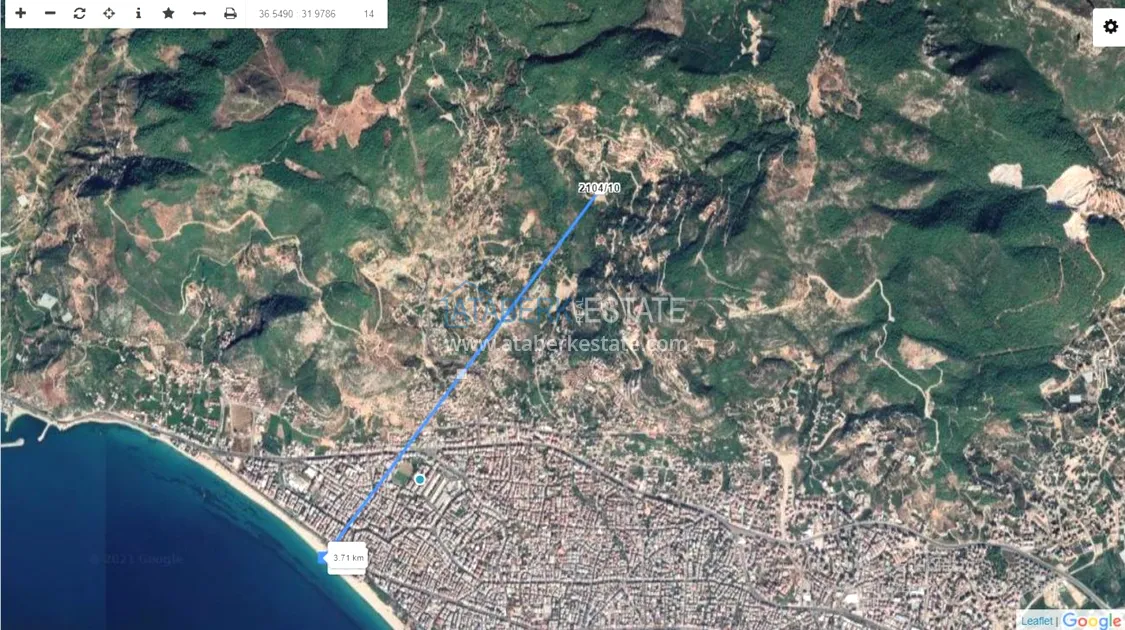This screenshot has height=630, width=1125.
Task: Select the distance measure tool
Action: [199, 14]
